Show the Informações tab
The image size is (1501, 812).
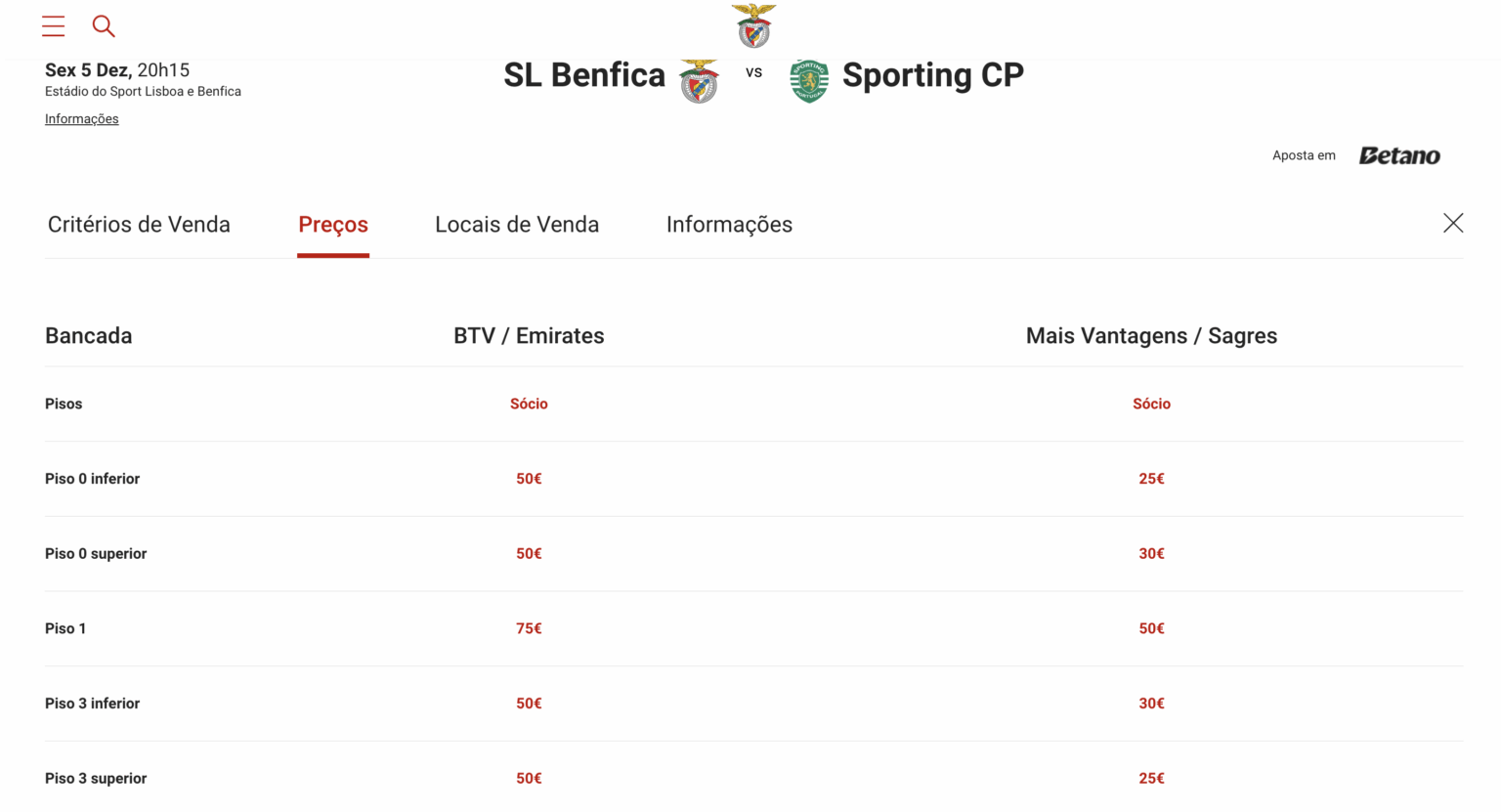click(729, 225)
